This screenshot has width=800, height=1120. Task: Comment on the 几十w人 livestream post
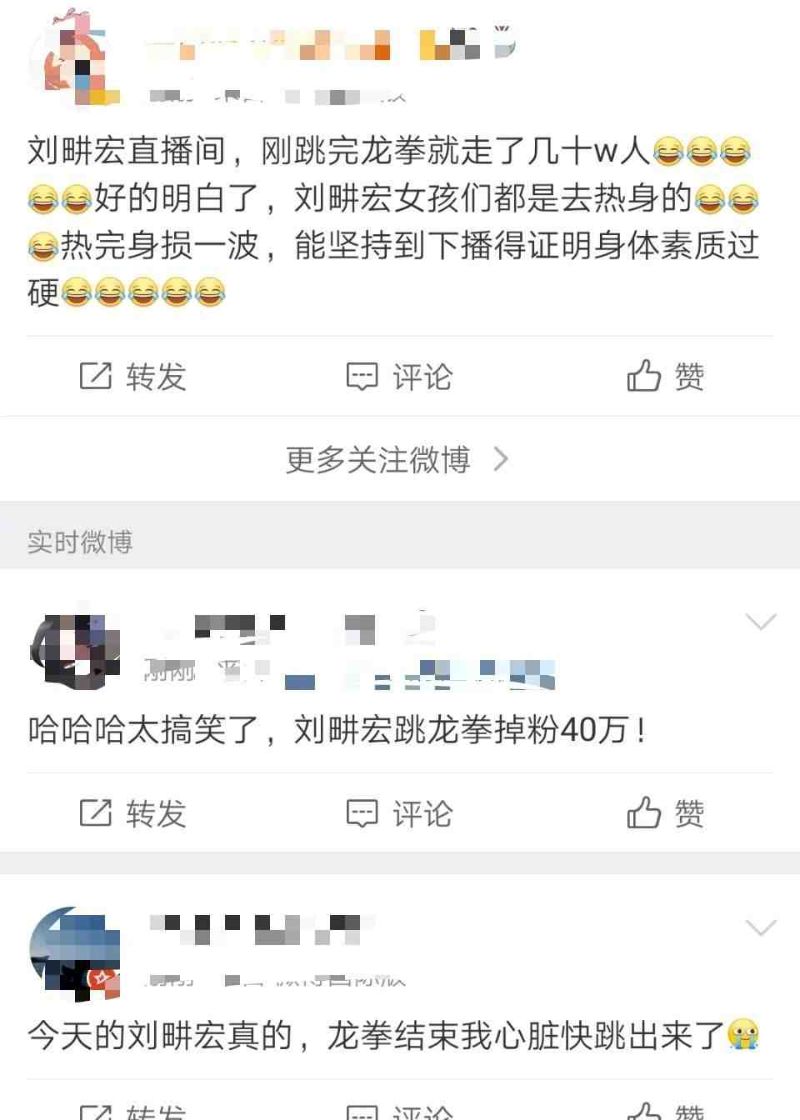coord(398,377)
